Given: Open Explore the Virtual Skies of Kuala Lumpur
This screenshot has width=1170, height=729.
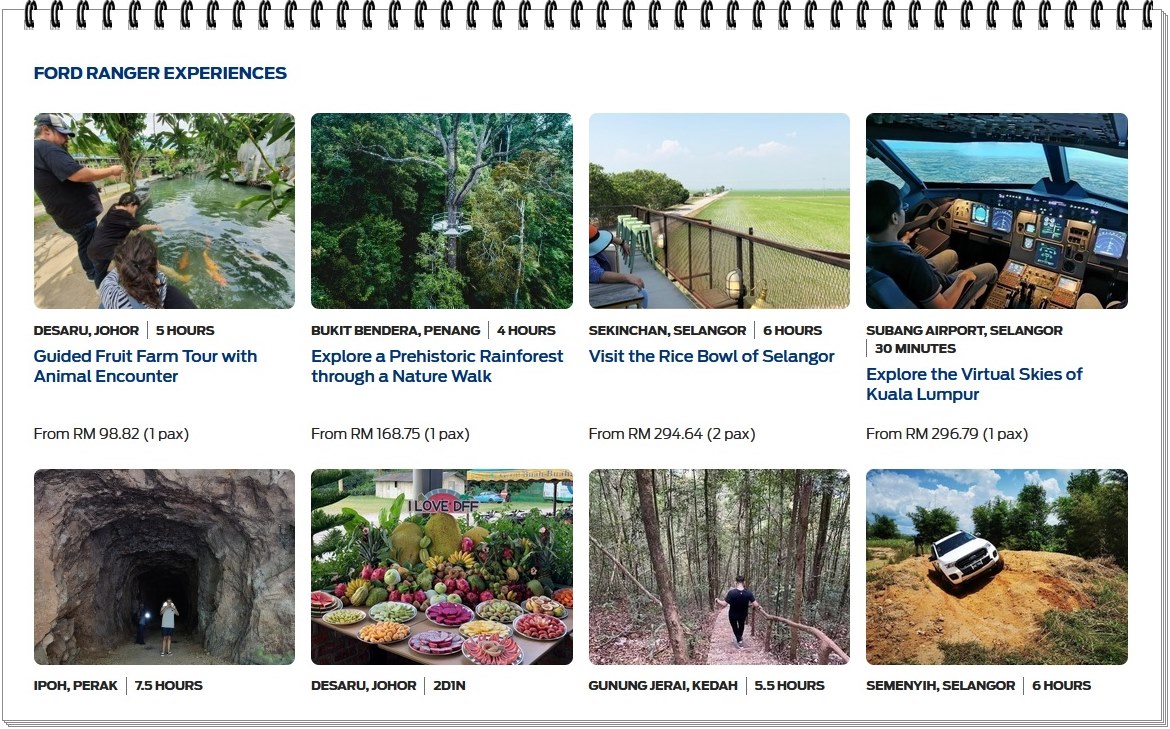Looking at the screenshot, I should click(974, 384).
